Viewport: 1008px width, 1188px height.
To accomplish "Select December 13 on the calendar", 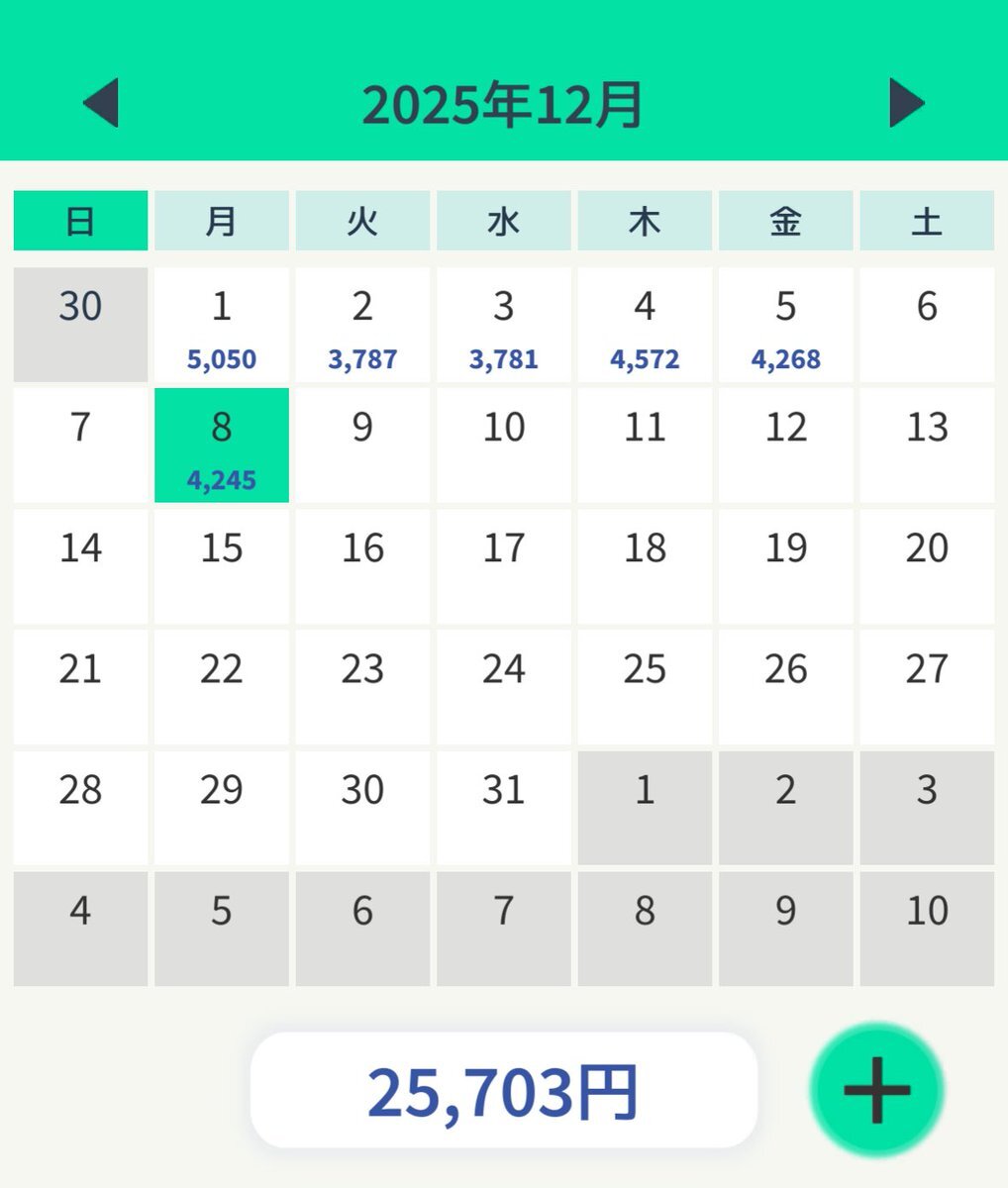I will click(927, 445).
